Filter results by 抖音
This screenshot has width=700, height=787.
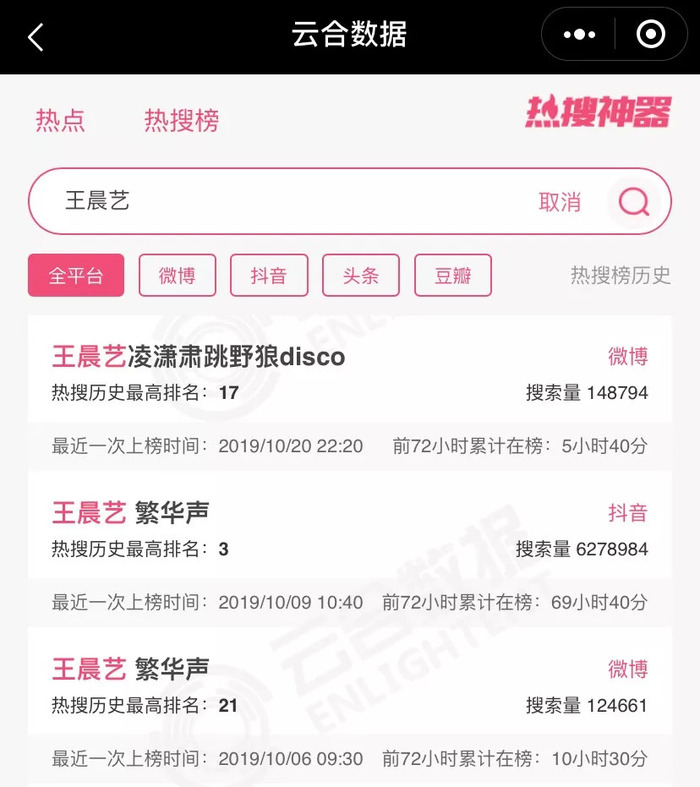269,276
